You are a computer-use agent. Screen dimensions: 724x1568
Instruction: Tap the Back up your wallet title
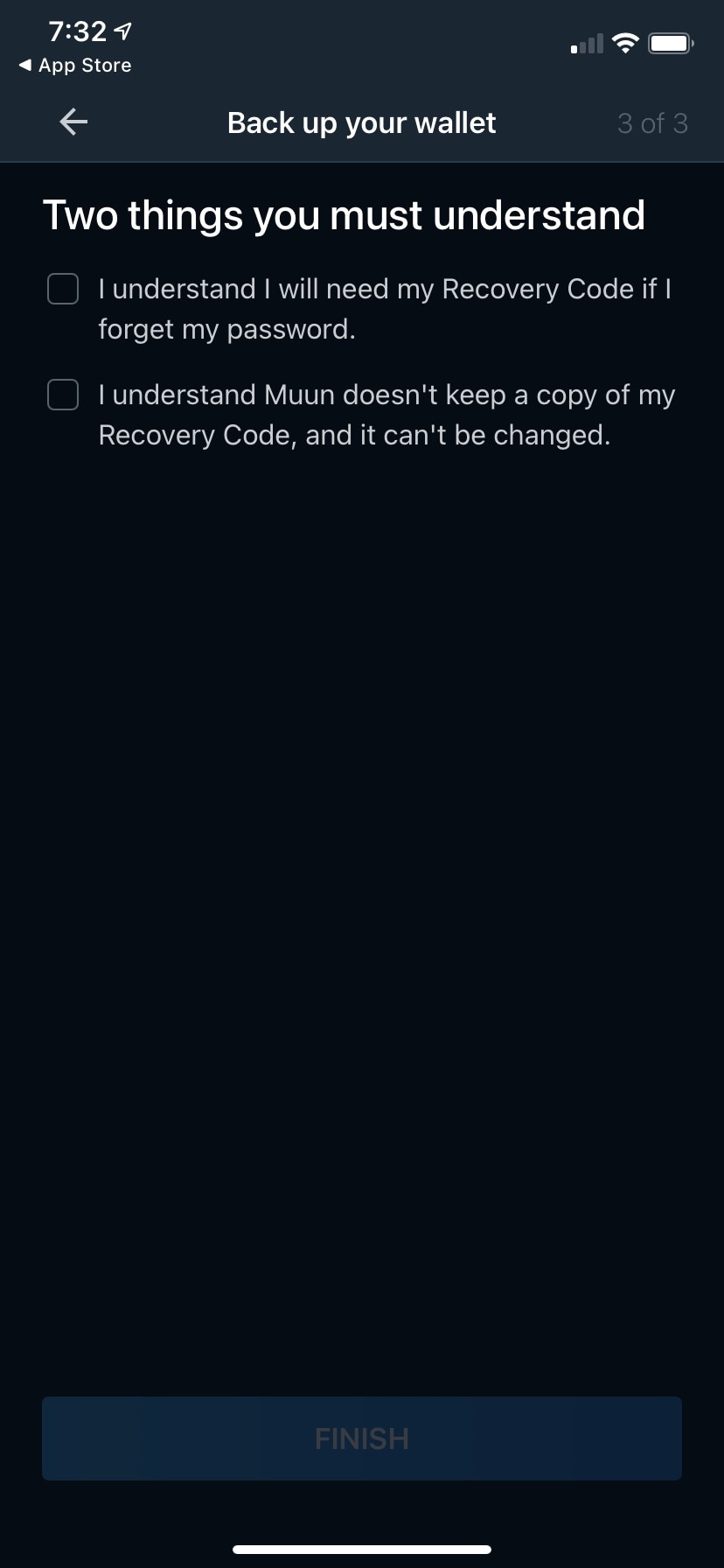[x=361, y=122]
